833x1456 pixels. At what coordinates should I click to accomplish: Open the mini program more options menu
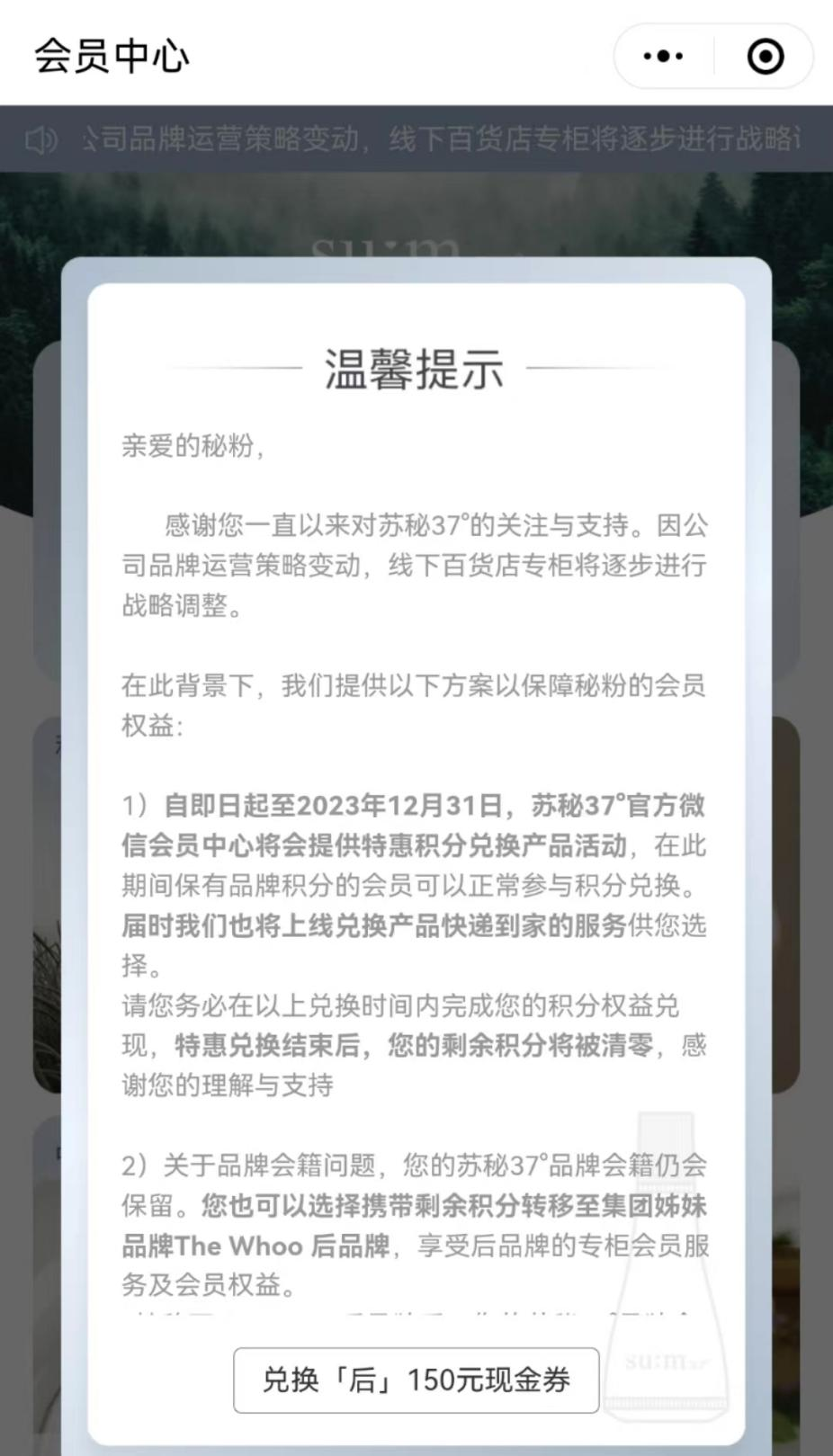[664, 56]
